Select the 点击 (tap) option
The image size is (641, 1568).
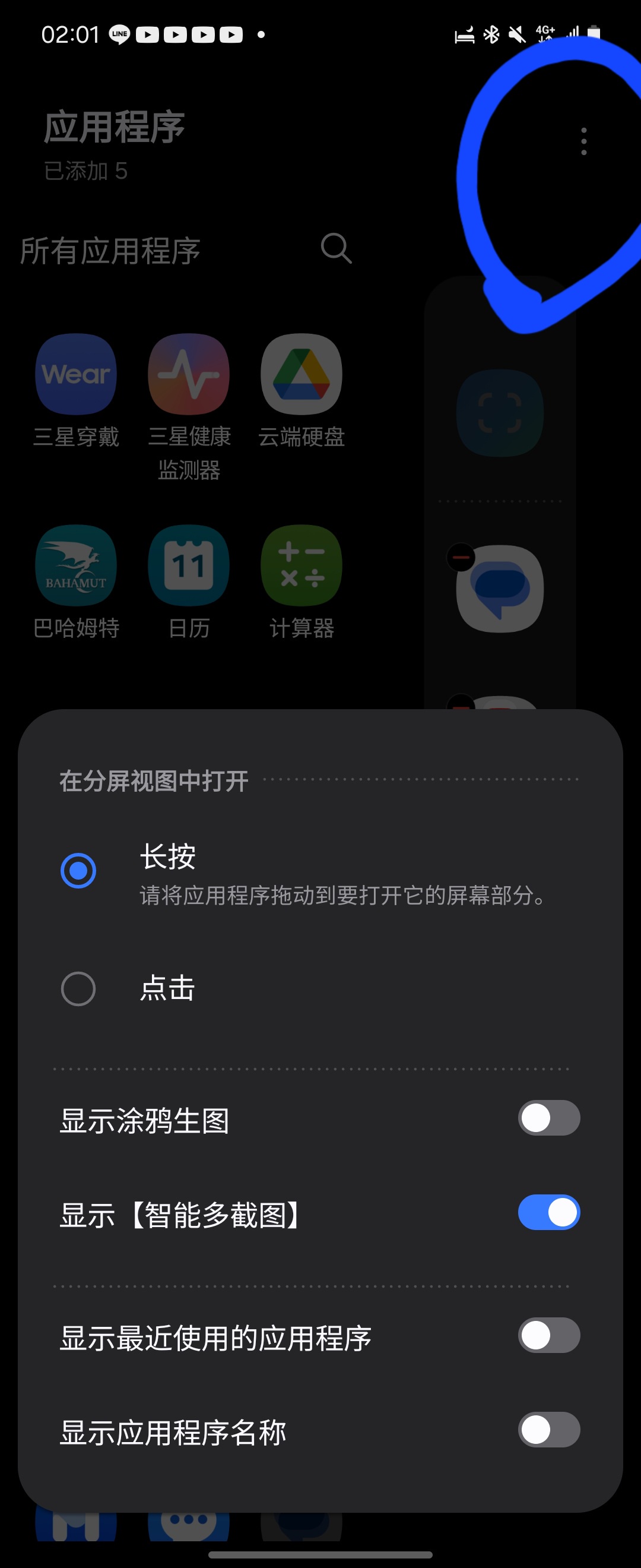click(78, 988)
